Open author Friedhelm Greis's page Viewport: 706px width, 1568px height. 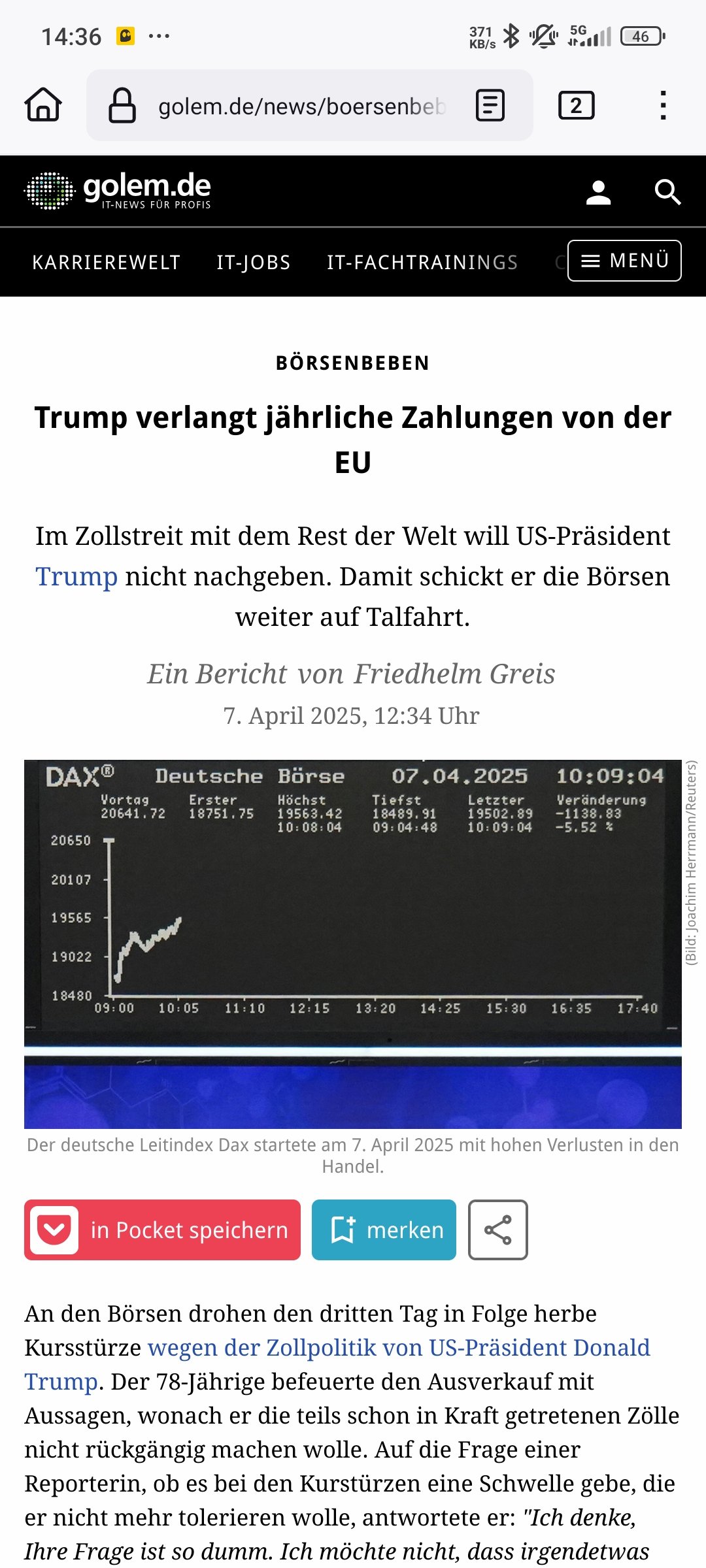[455, 674]
